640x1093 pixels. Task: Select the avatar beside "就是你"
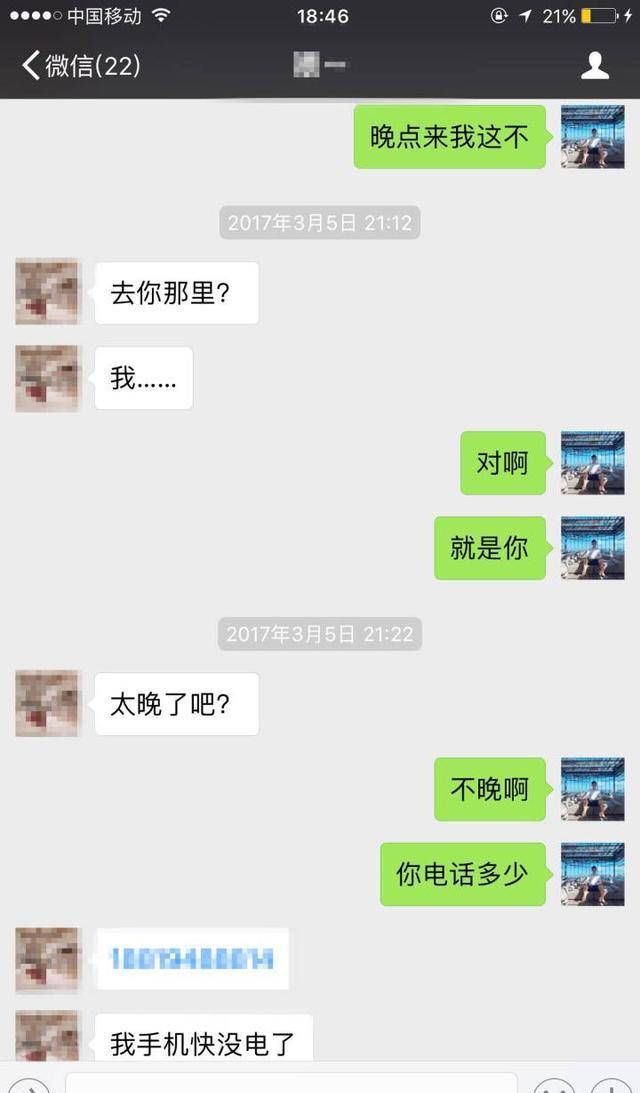point(592,548)
